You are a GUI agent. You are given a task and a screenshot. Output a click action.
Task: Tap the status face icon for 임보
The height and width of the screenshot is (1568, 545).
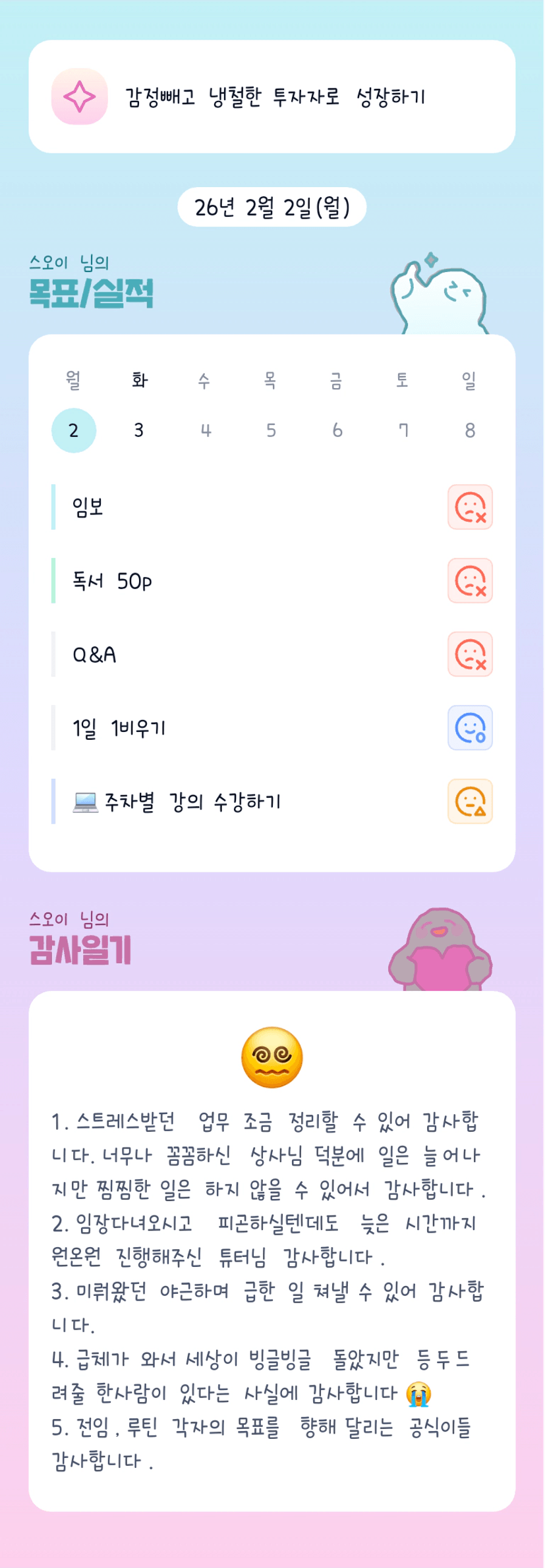pos(470,507)
